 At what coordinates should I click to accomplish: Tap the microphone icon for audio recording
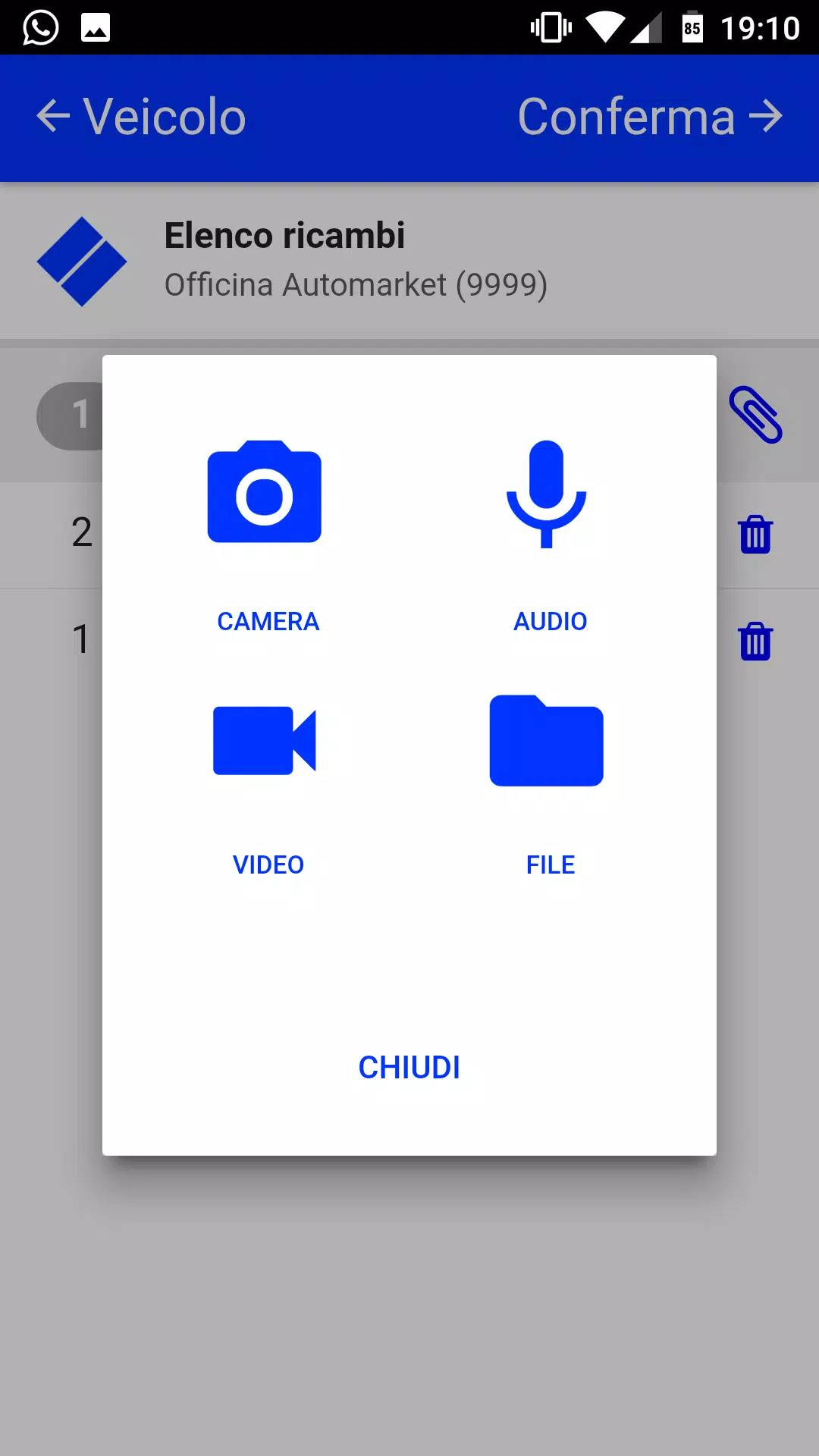coord(548,493)
